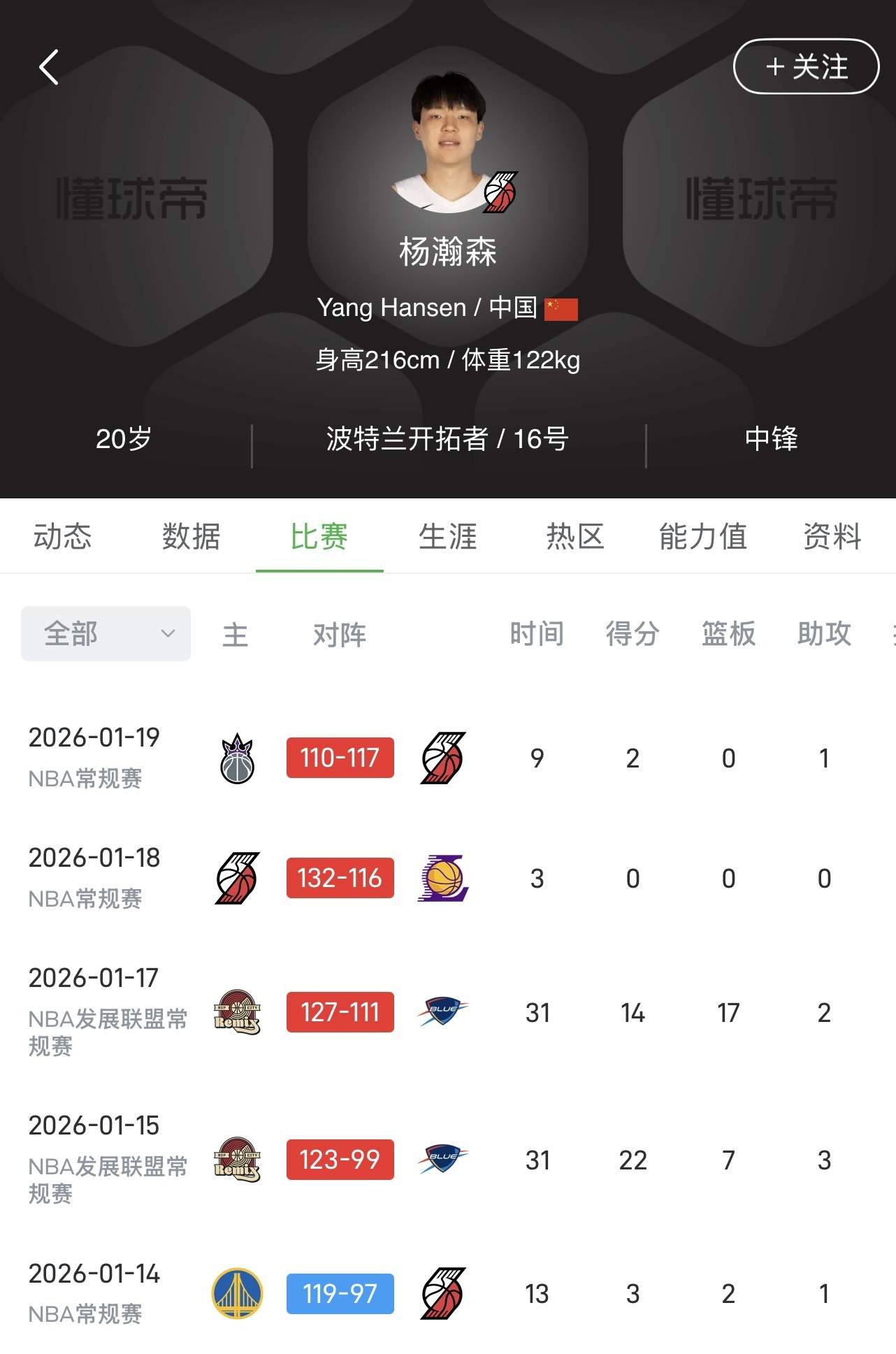Open the 2026-01-19 match 110-117
The height and width of the screenshot is (1354, 896).
pos(340,758)
